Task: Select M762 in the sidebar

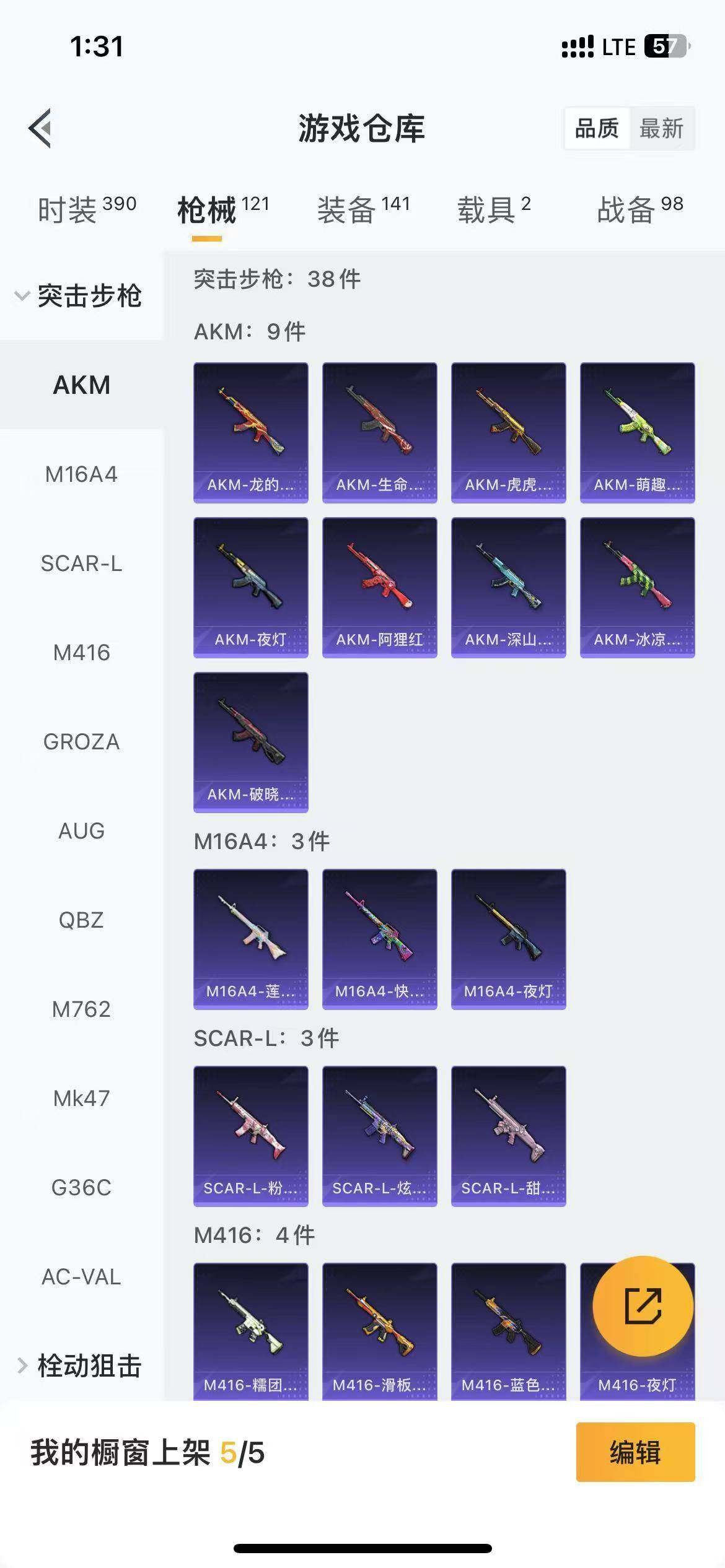Action: coord(81,1009)
